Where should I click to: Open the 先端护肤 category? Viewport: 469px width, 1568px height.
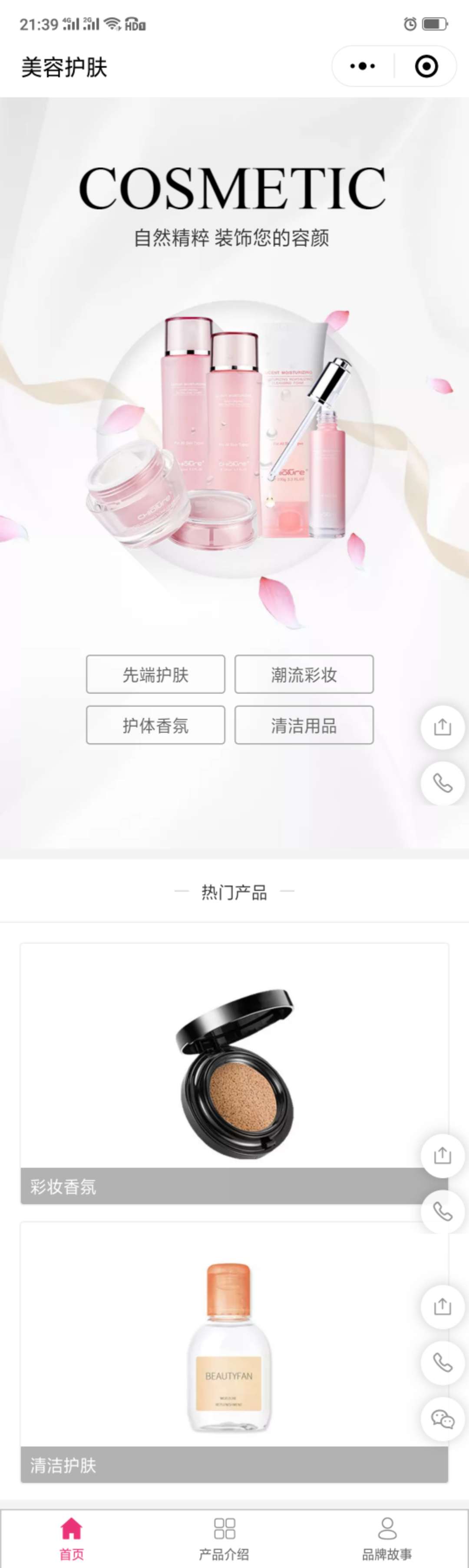click(x=155, y=674)
